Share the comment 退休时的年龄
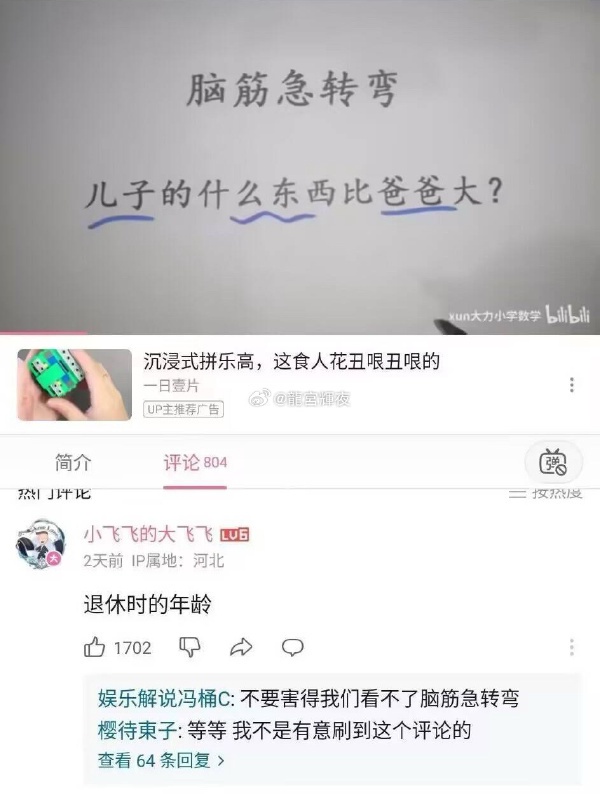Image resolution: width=600 pixels, height=794 pixels. 241,648
